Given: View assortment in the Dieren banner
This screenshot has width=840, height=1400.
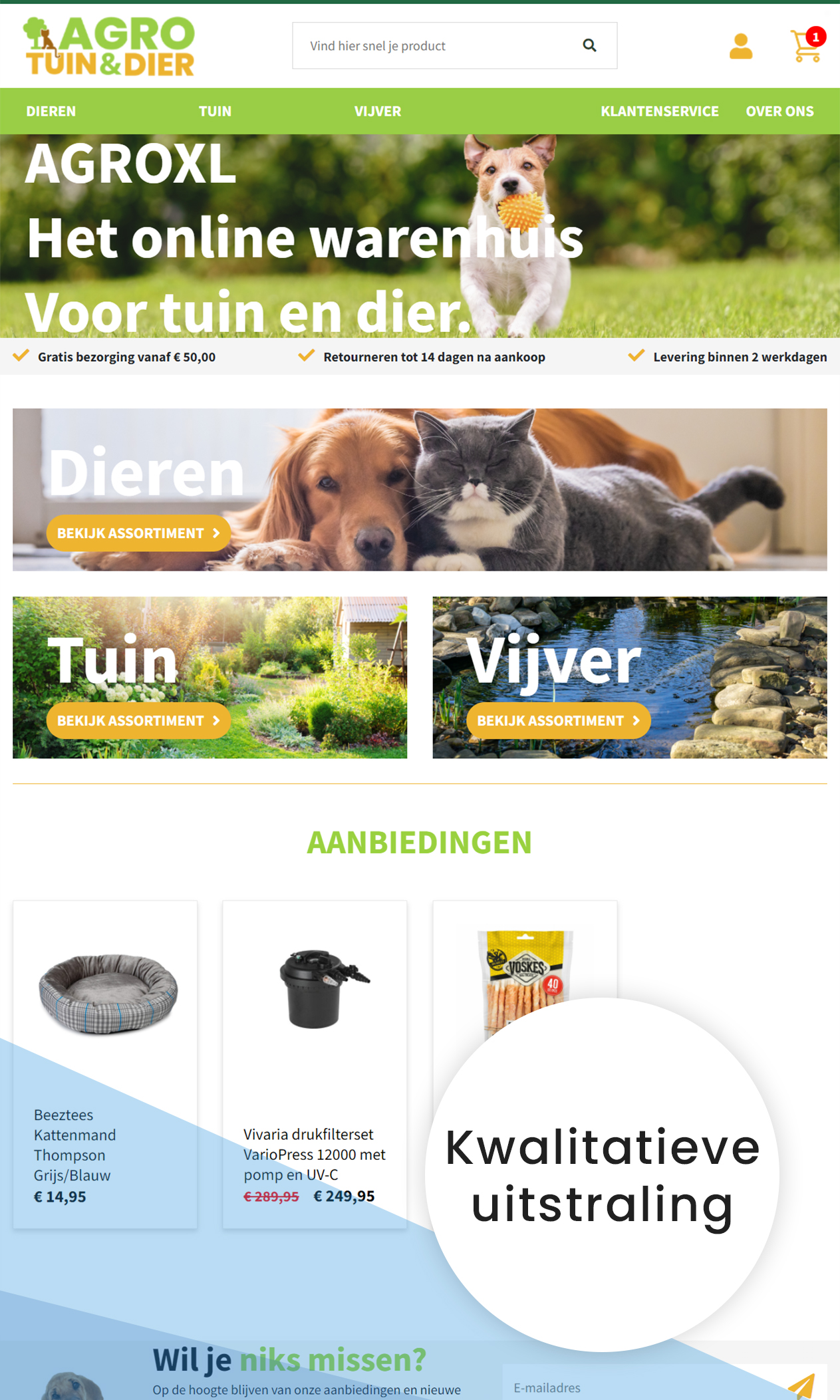Looking at the screenshot, I should tap(138, 533).
